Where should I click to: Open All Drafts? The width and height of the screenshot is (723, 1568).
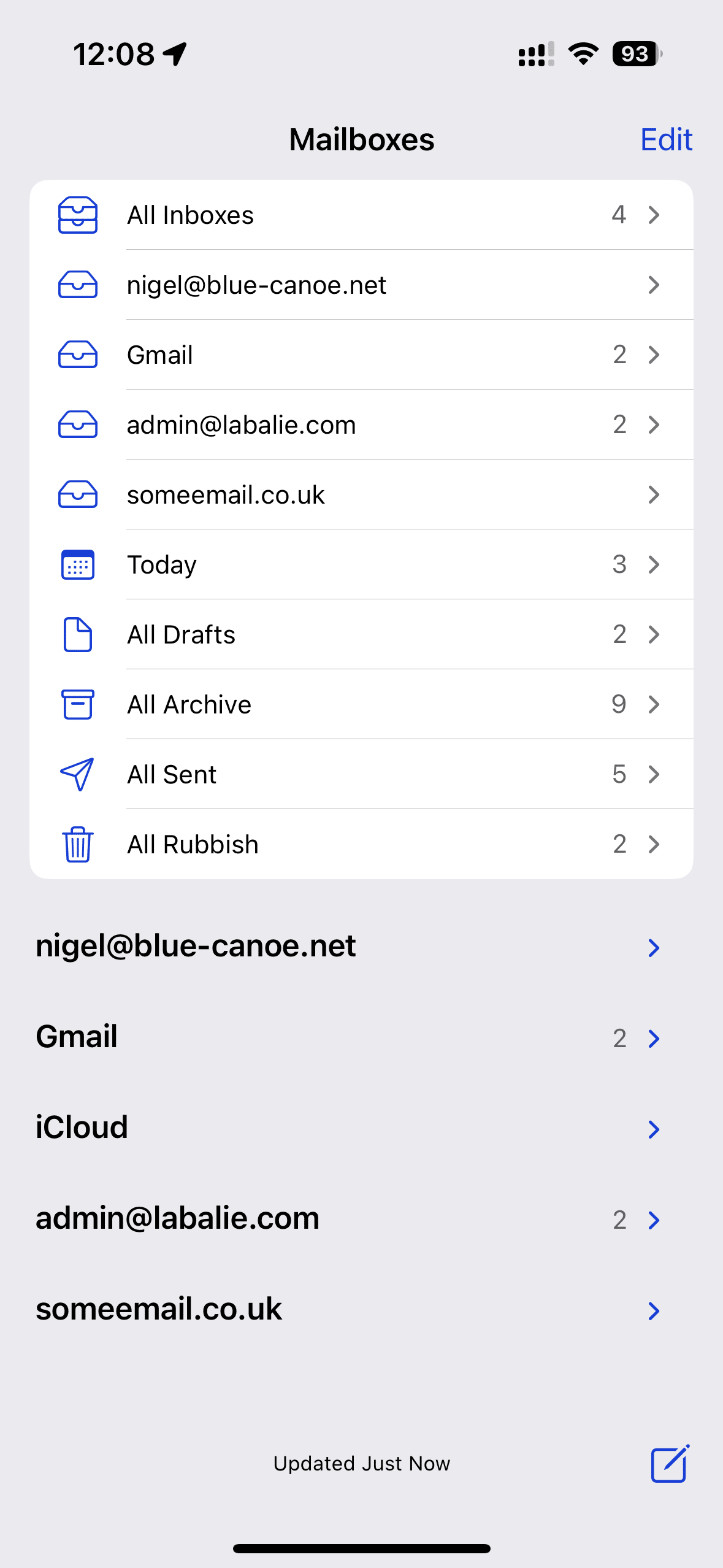pyautogui.click(x=361, y=634)
